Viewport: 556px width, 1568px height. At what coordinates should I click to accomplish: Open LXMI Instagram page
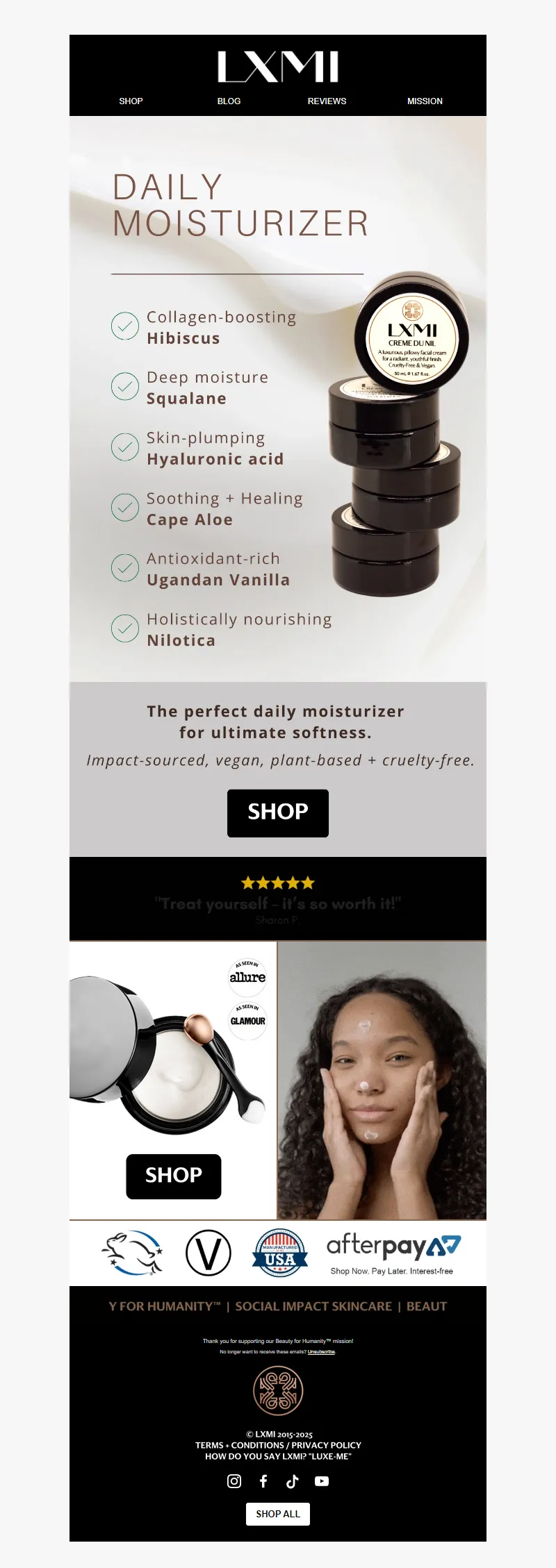(234, 1481)
